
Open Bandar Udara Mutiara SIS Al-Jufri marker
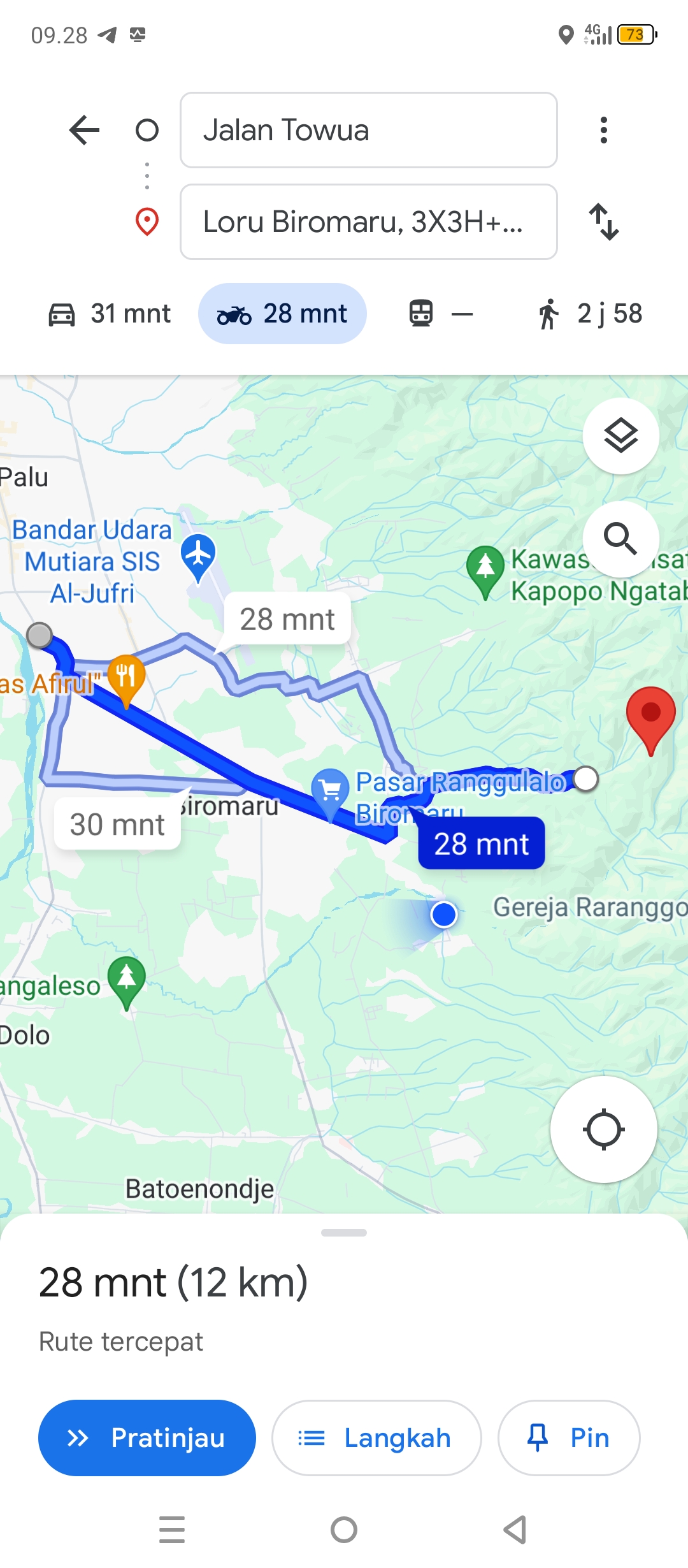tap(198, 556)
